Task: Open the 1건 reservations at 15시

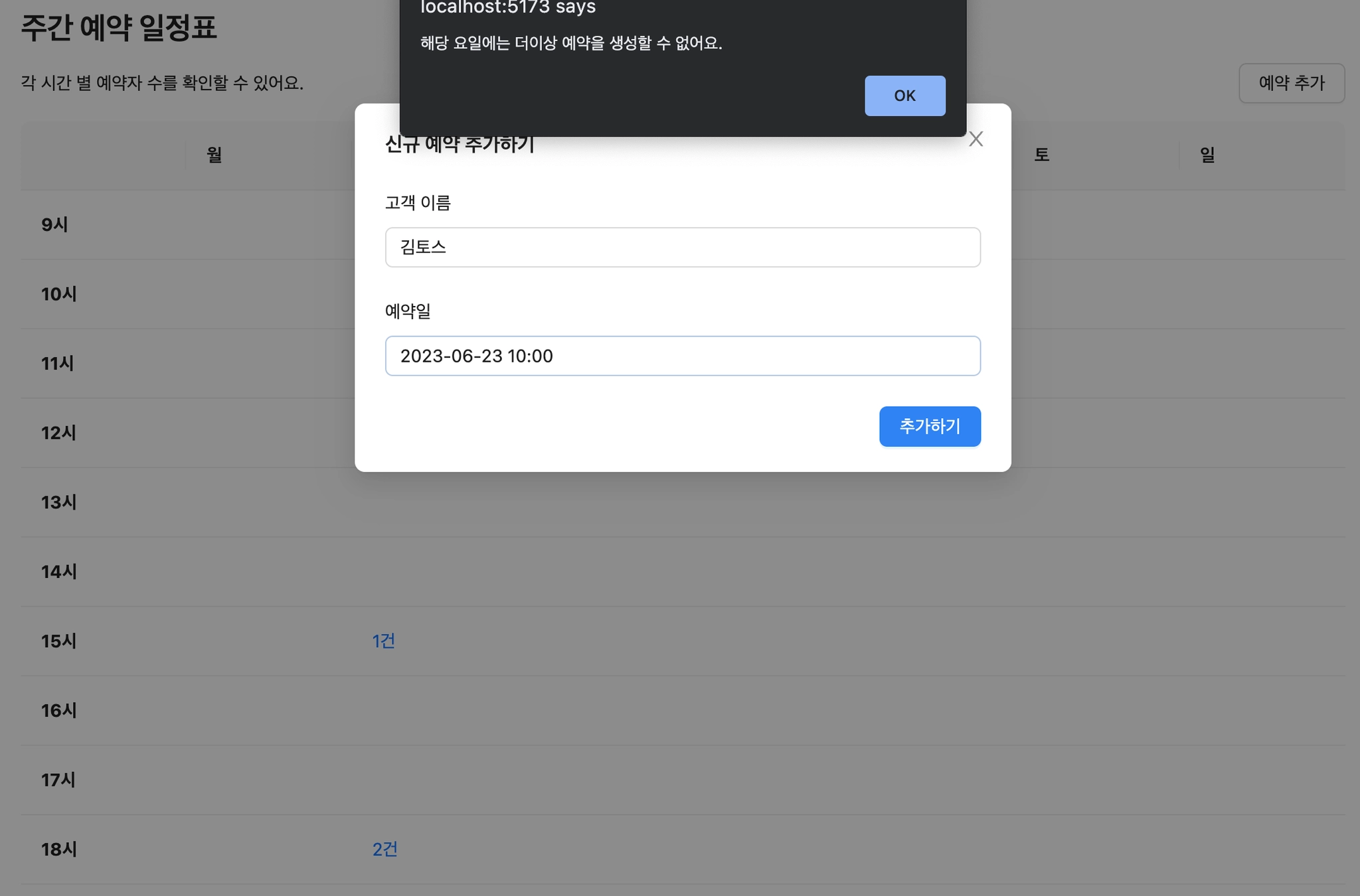Action: (x=384, y=641)
